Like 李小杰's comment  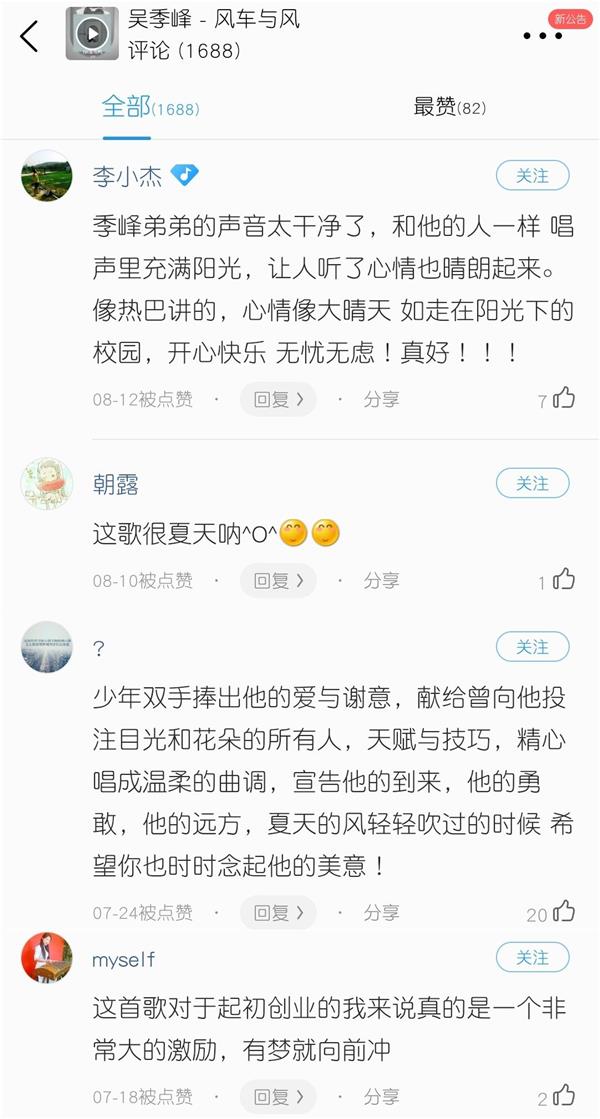(x=563, y=398)
